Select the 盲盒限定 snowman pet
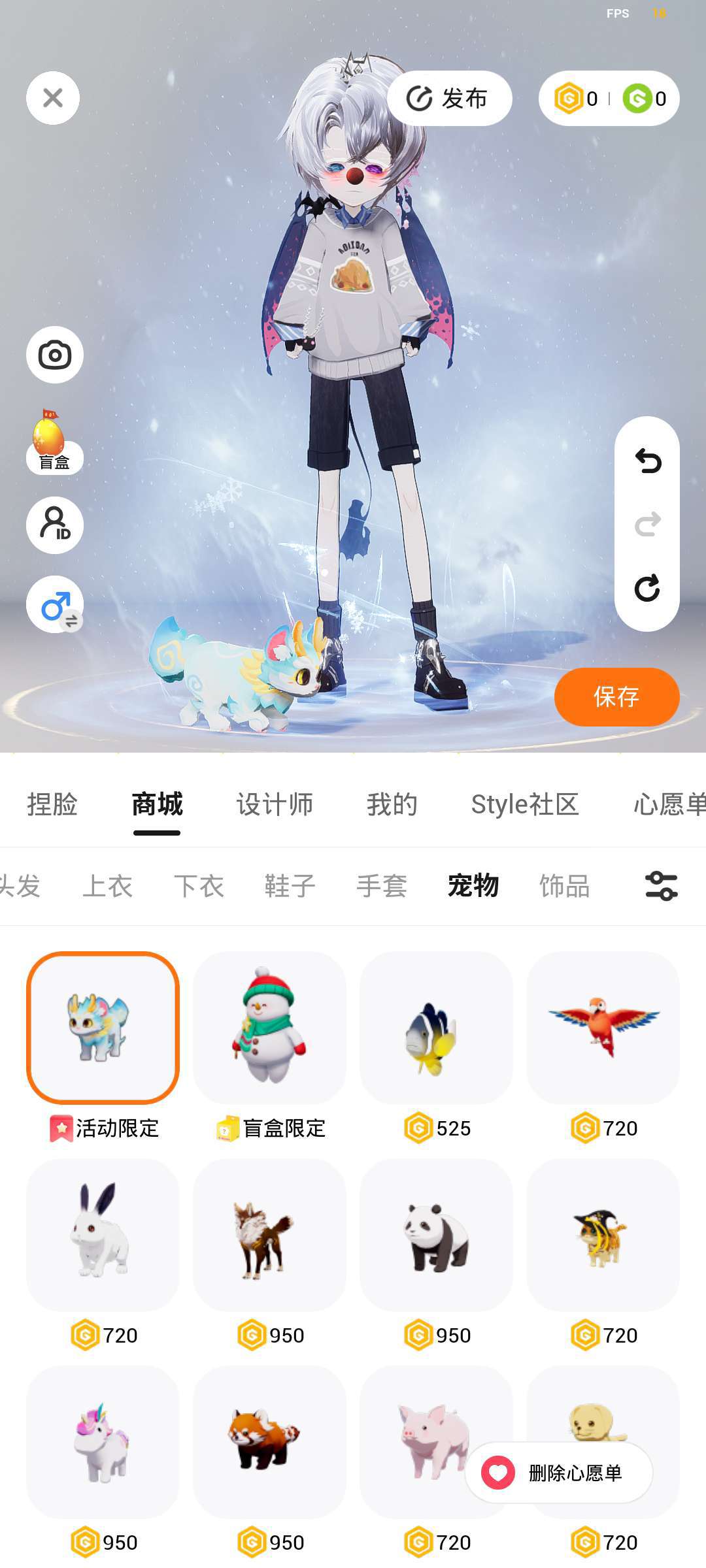The height and width of the screenshot is (1568, 706). [269, 1027]
